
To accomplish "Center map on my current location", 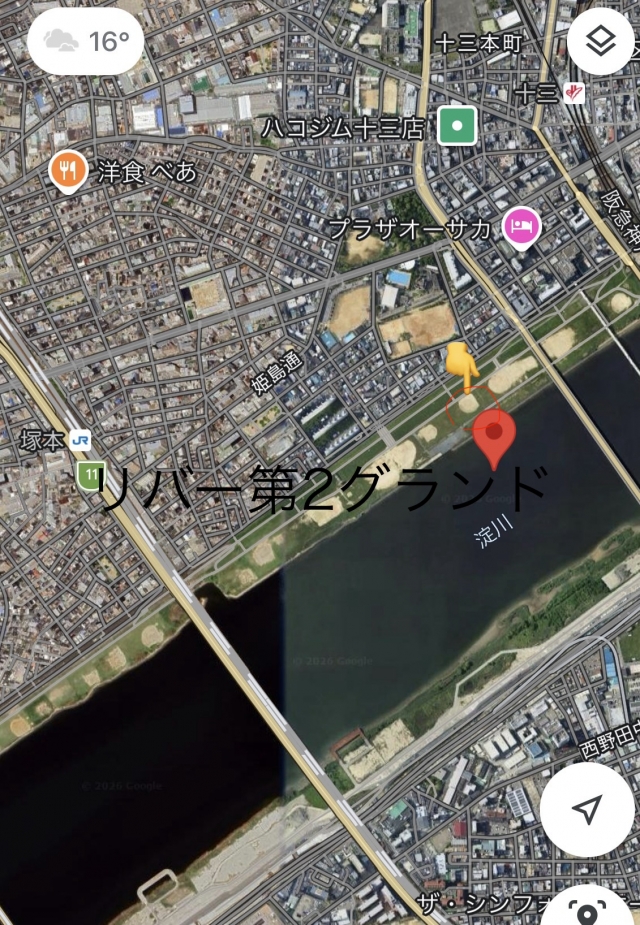I will coord(587,808).
